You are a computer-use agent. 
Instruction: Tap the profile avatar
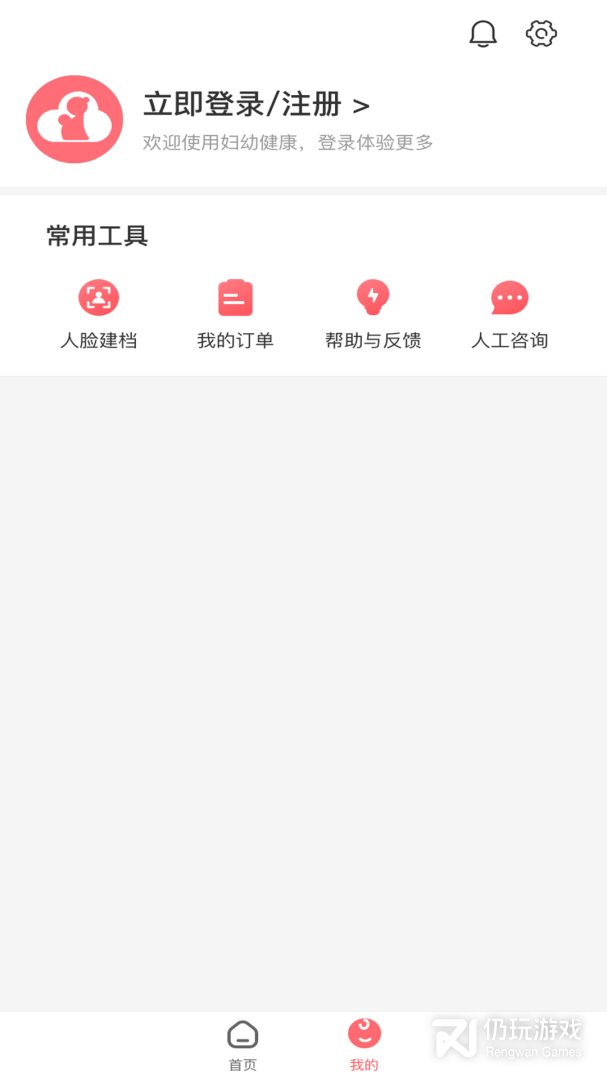75,119
